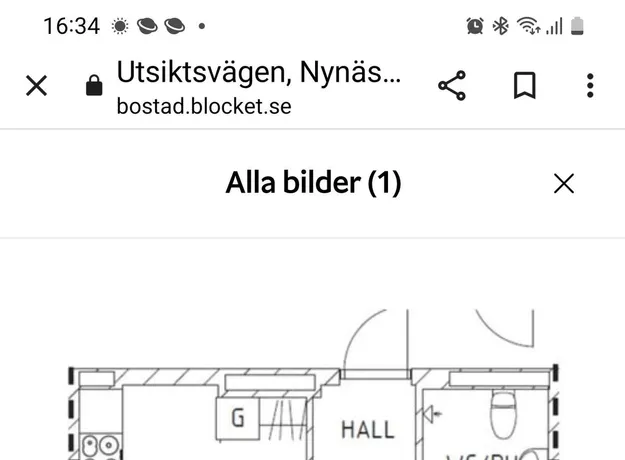Viewport: 625px width, 460px height.
Task: Share this page link
Action: pos(452,86)
